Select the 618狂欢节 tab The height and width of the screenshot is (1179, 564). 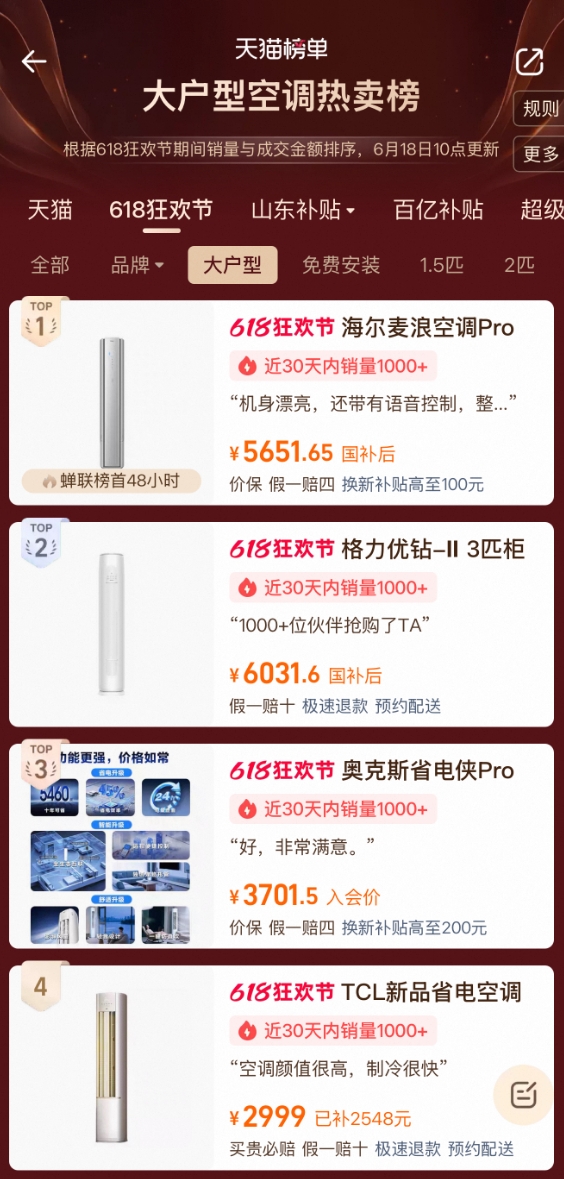pos(161,210)
